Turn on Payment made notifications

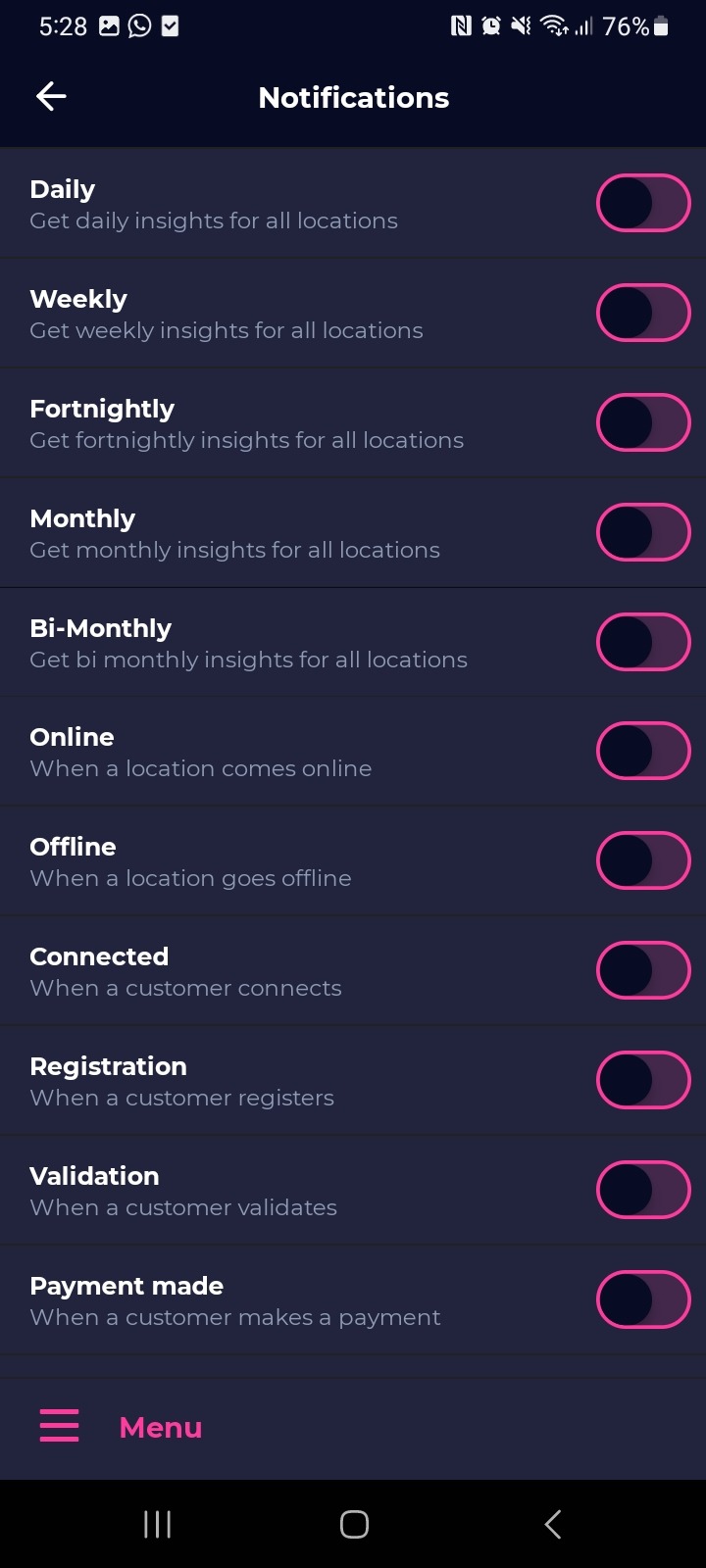(644, 1299)
